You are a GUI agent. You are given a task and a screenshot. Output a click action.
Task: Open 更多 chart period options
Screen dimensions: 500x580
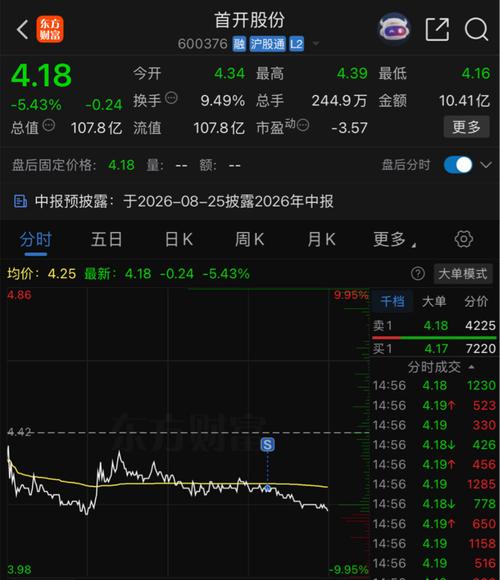point(394,240)
